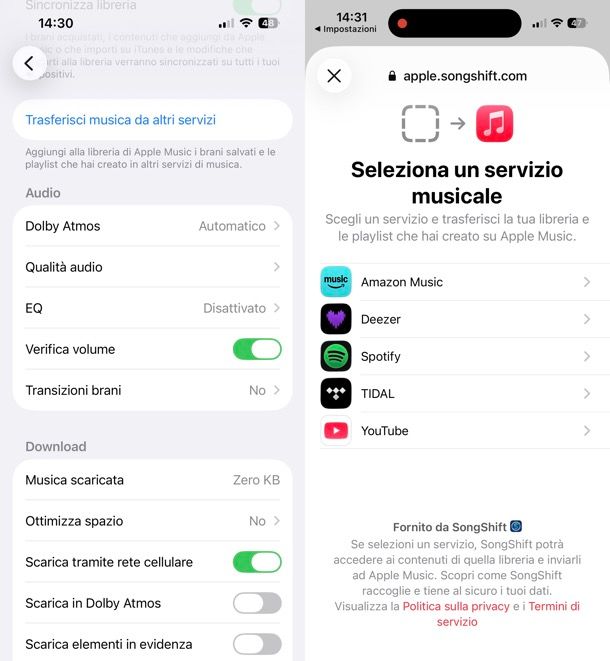Open Transizioni brani setting
Viewport: 610px width, 661px height.
152,390
